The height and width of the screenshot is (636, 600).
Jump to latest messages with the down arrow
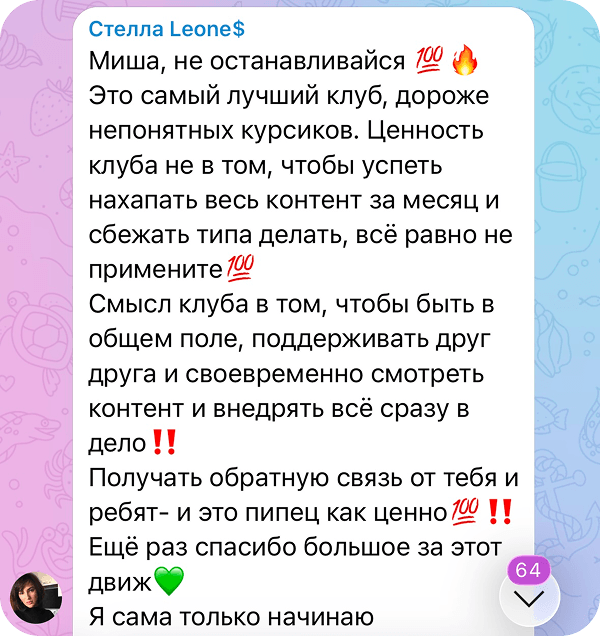(528, 598)
